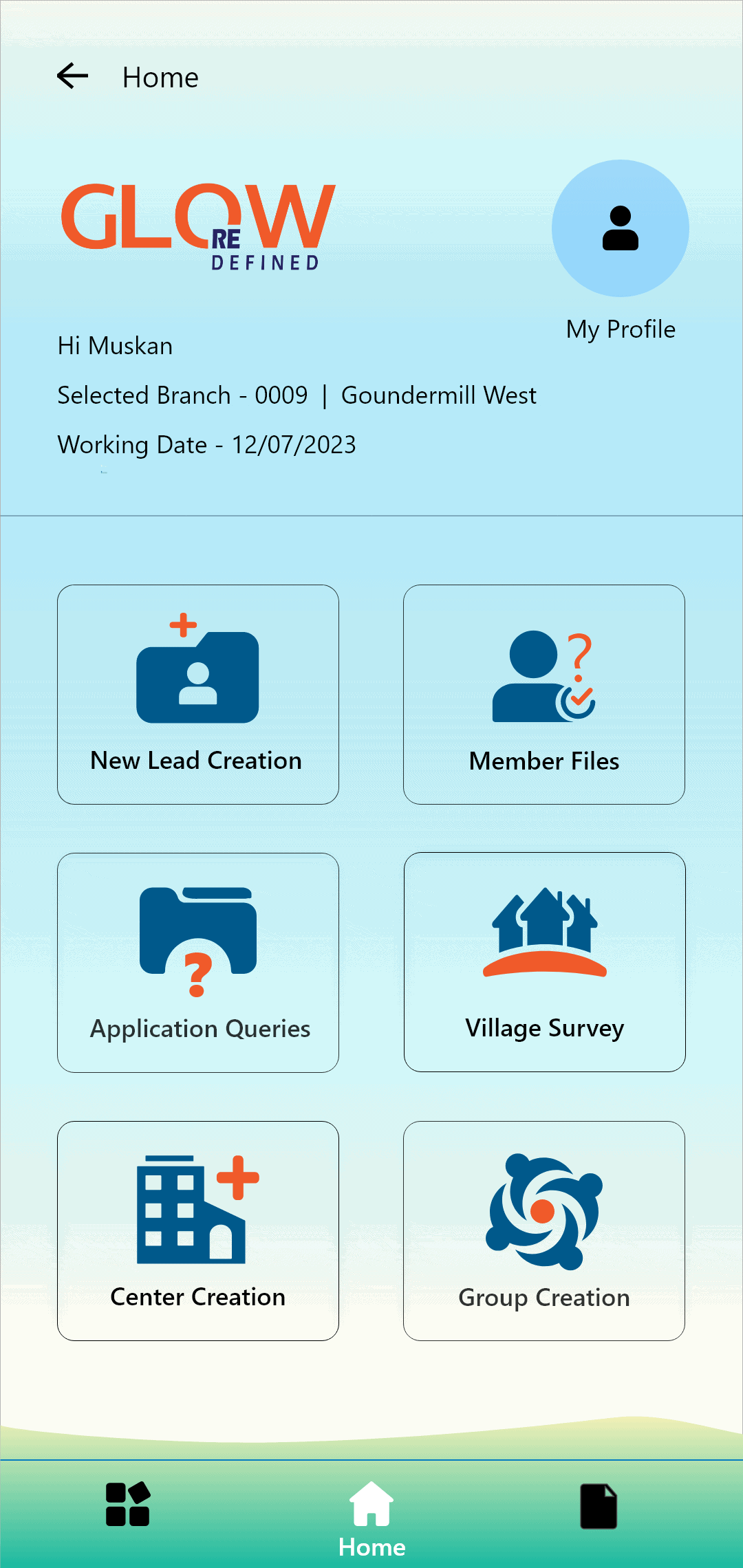Open Group Creation
The image size is (743, 1568).
[544, 1231]
